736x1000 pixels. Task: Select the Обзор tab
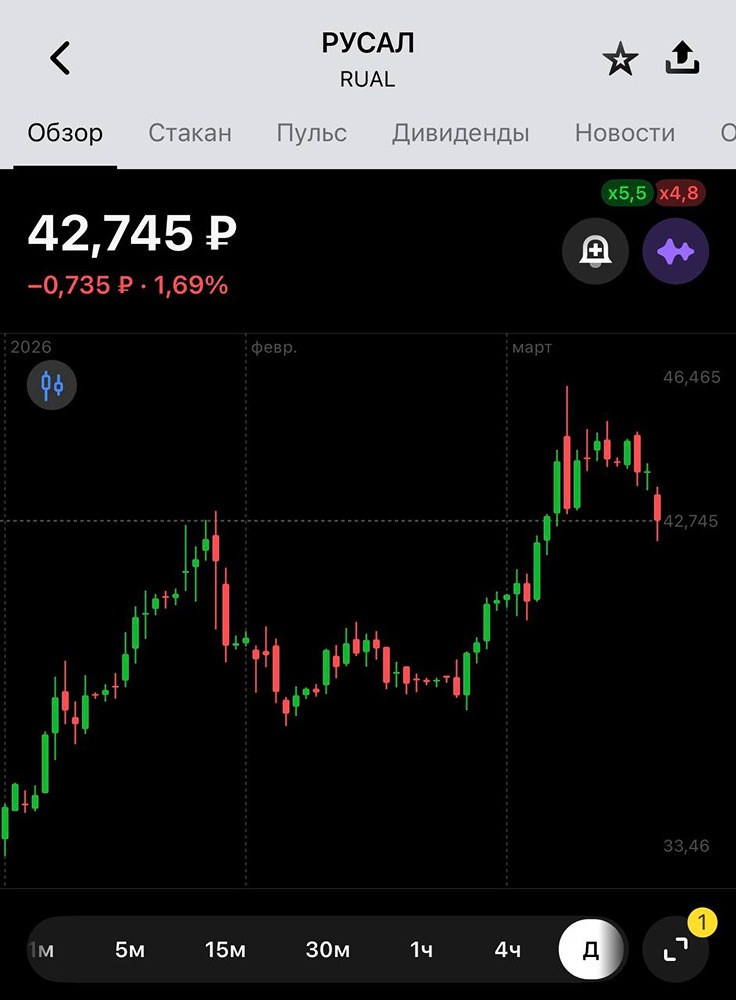[x=65, y=133]
